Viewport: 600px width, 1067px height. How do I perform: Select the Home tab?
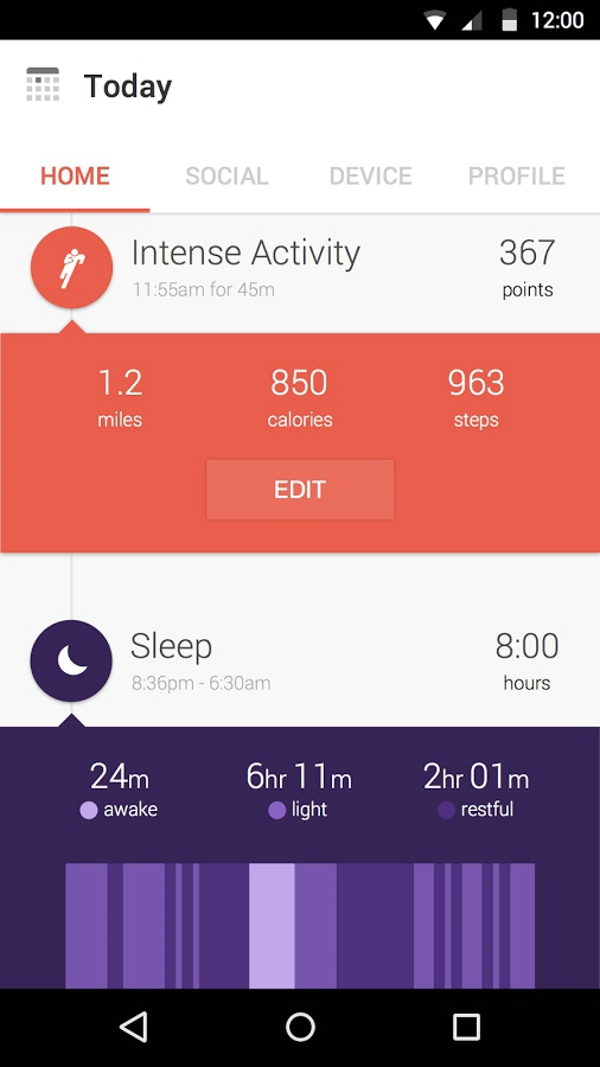click(75, 176)
